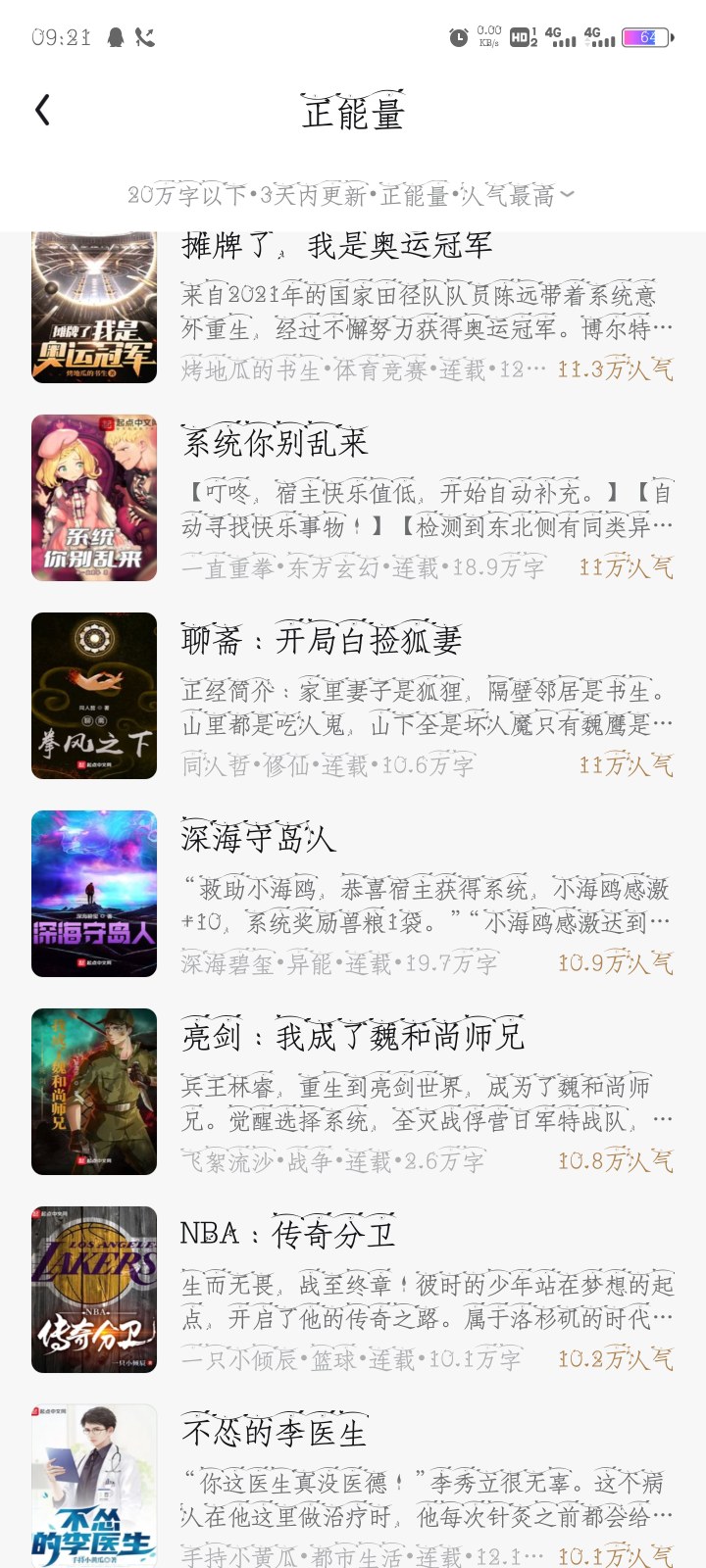
Task: Go back from the 正能量 page
Action: [x=42, y=110]
